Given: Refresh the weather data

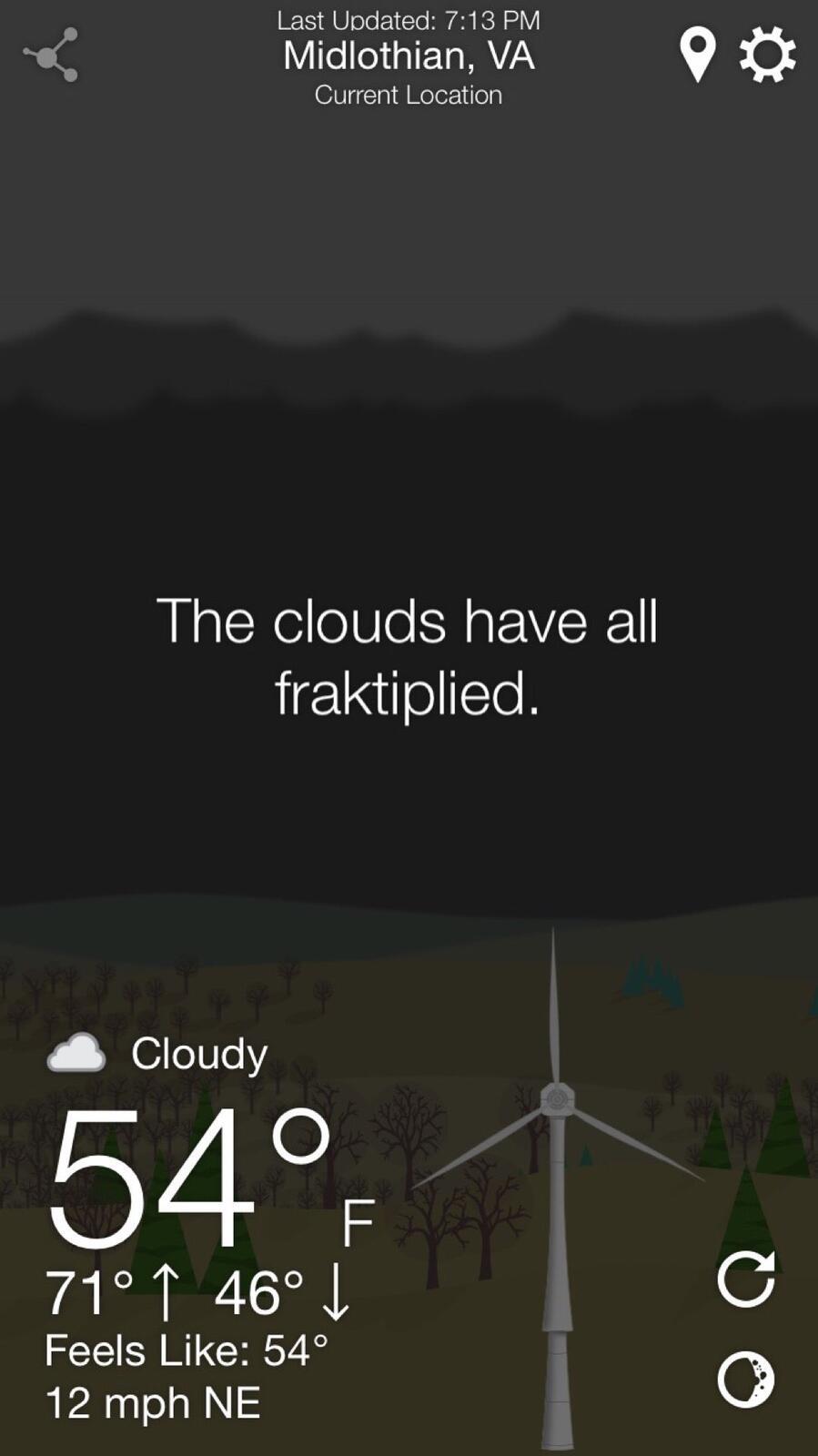Looking at the screenshot, I should coord(745,1279).
